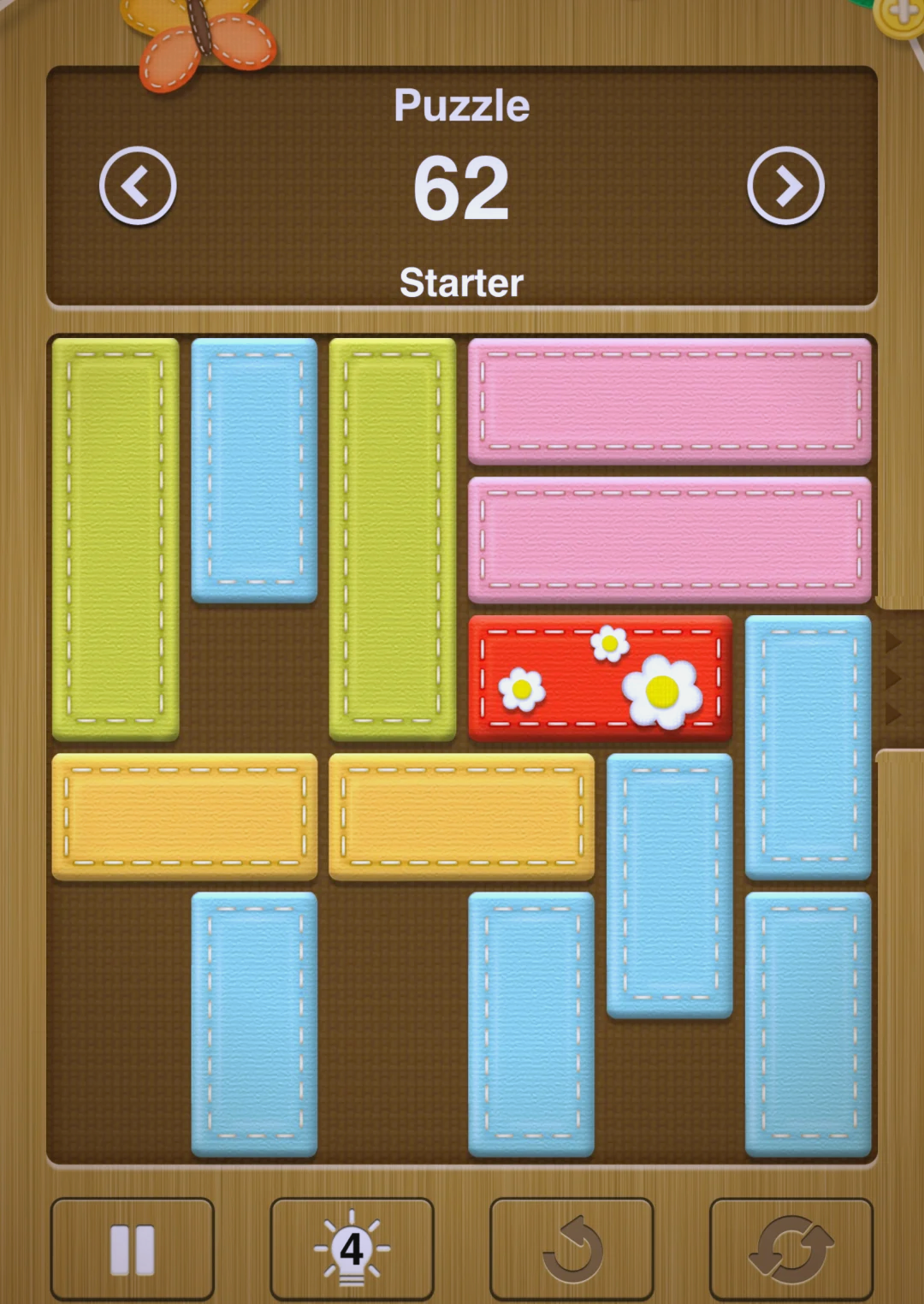Image resolution: width=924 pixels, height=1304 pixels.
Task: Restart the puzzle
Action: click(x=791, y=1248)
